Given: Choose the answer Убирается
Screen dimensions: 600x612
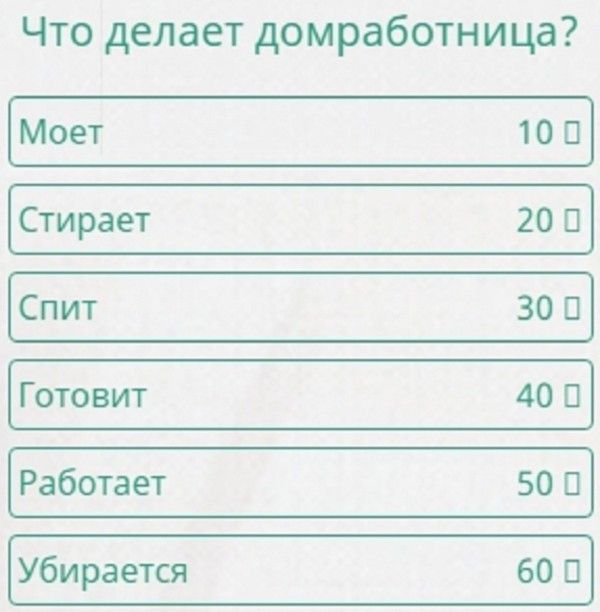Looking at the screenshot, I should (300, 571).
